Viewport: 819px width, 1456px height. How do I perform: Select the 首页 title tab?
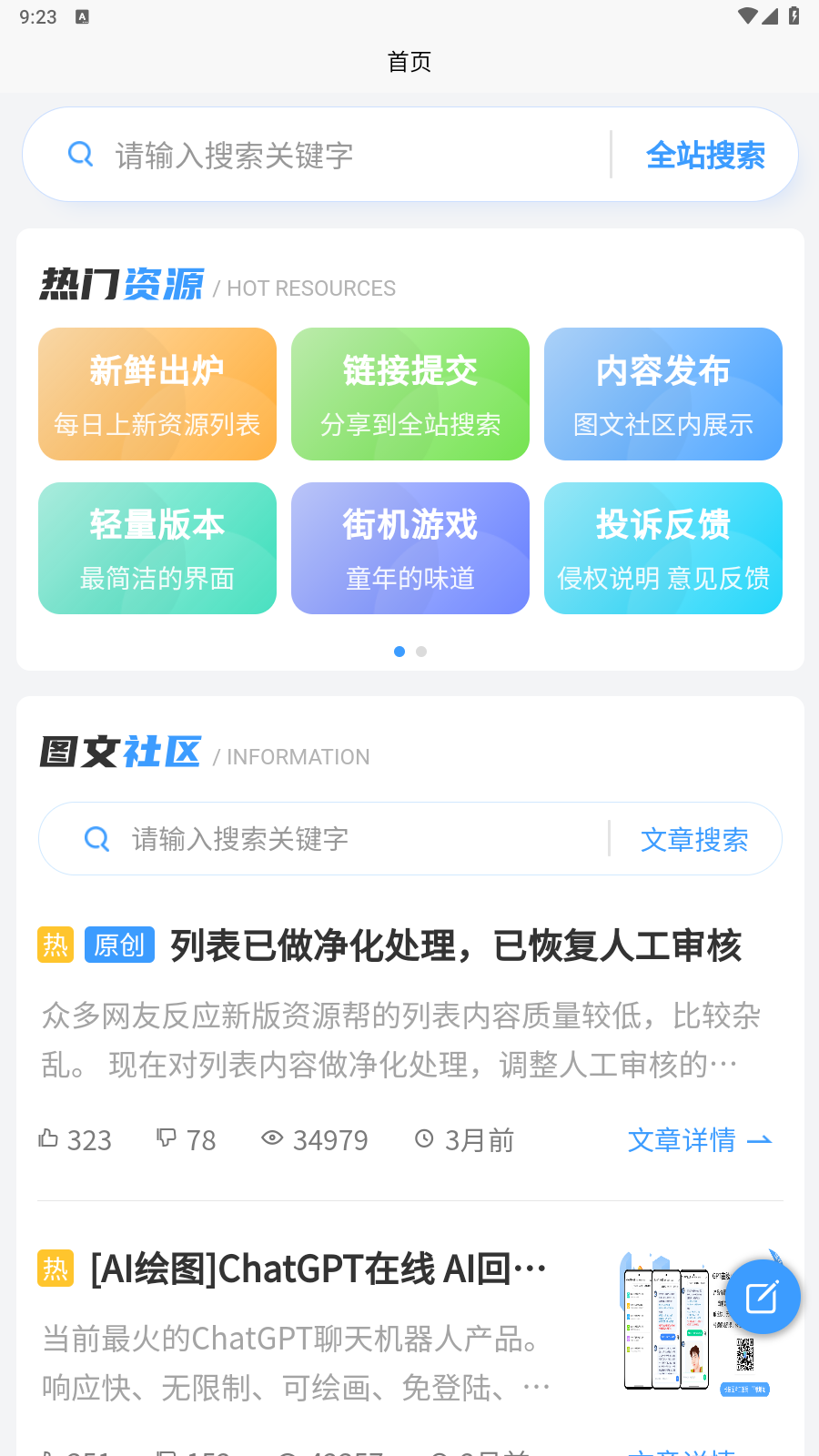point(409,61)
